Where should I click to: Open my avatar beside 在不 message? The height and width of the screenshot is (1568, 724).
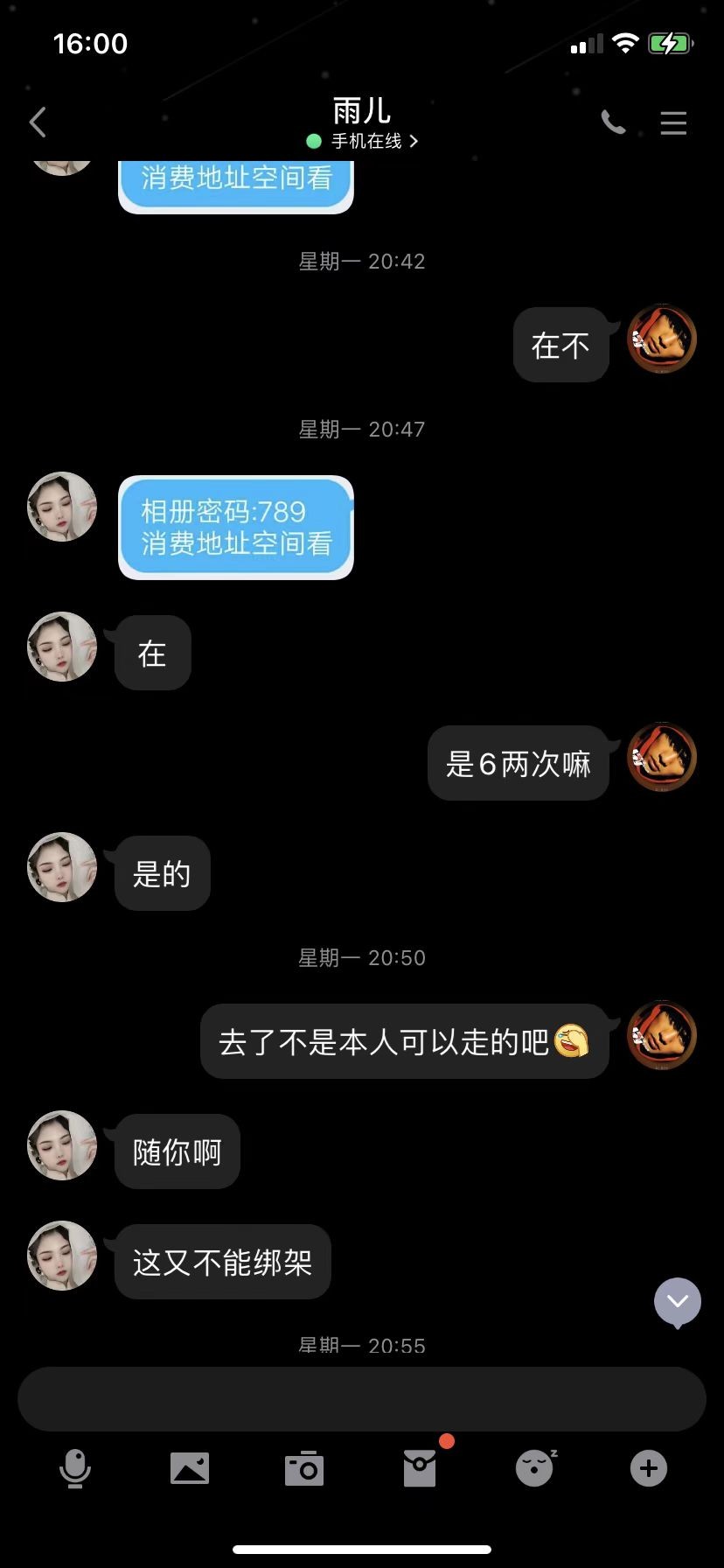(x=662, y=339)
